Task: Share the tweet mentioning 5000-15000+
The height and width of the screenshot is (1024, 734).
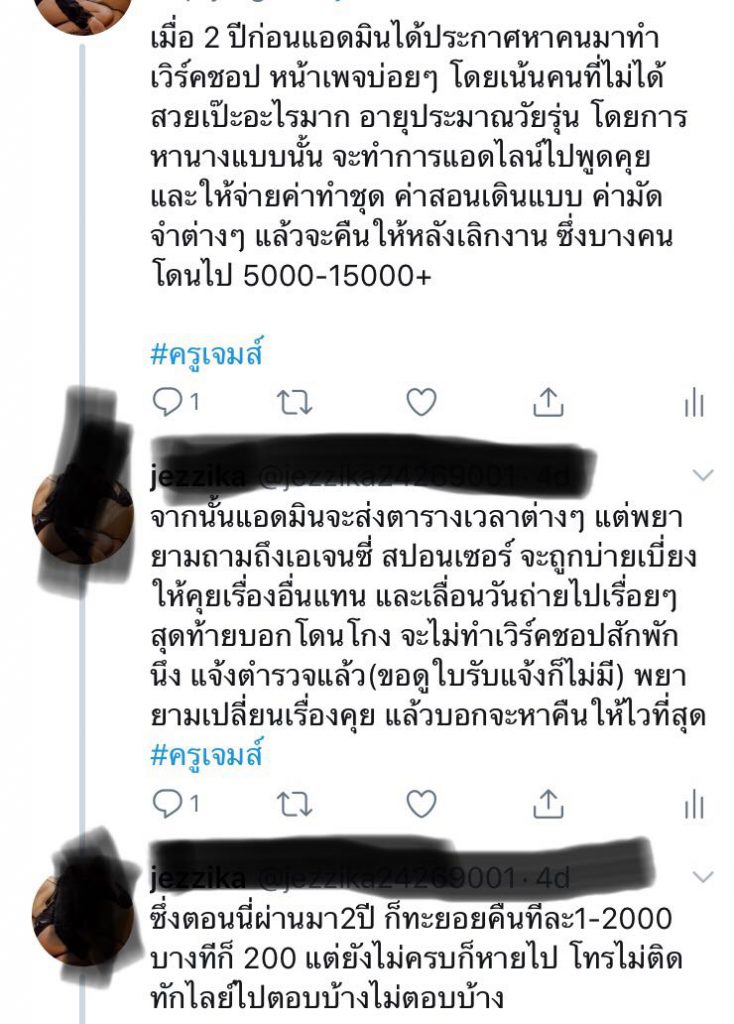Action: point(548,402)
